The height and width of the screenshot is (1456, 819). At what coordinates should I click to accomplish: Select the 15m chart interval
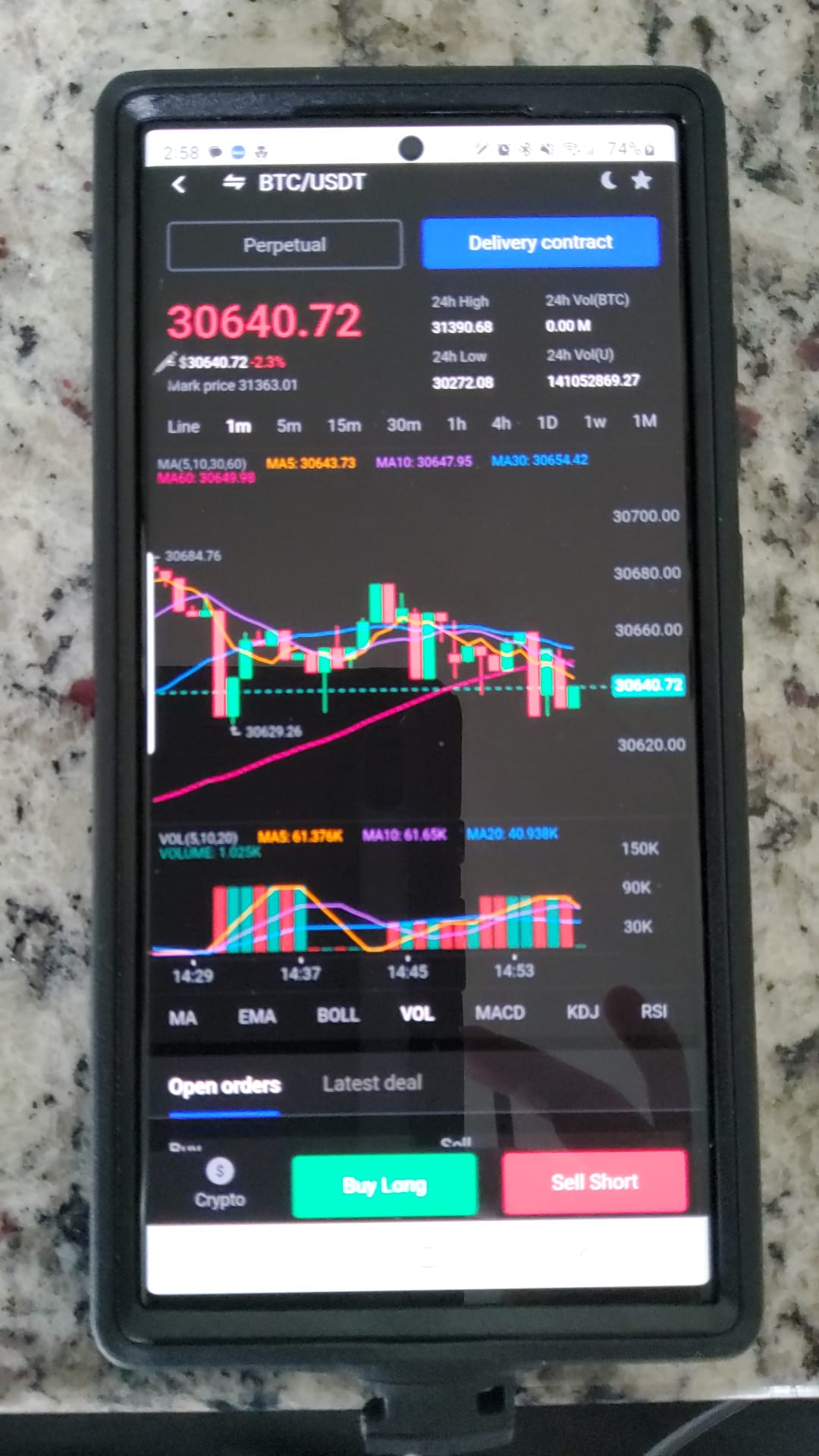coord(344,425)
